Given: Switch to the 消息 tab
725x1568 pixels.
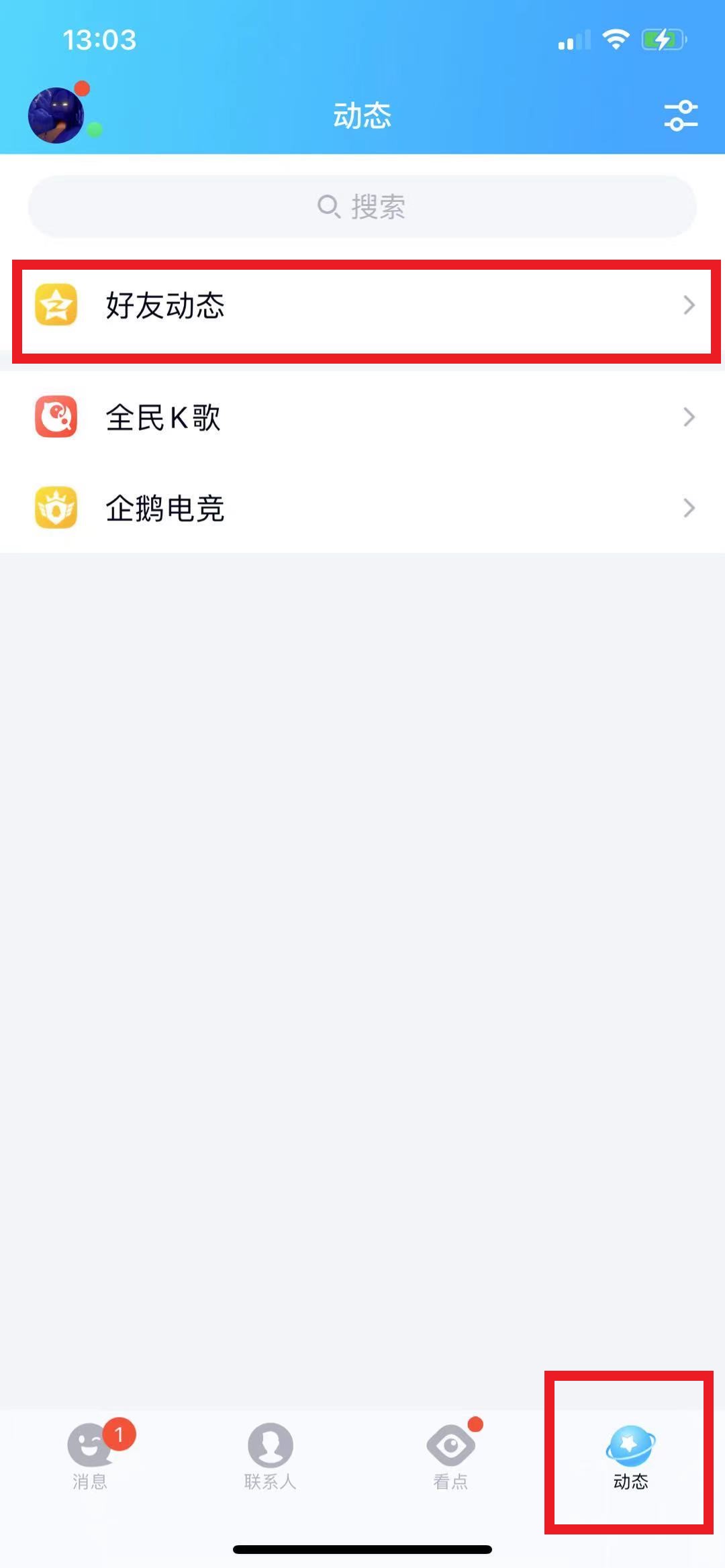Looking at the screenshot, I should point(91,1456).
